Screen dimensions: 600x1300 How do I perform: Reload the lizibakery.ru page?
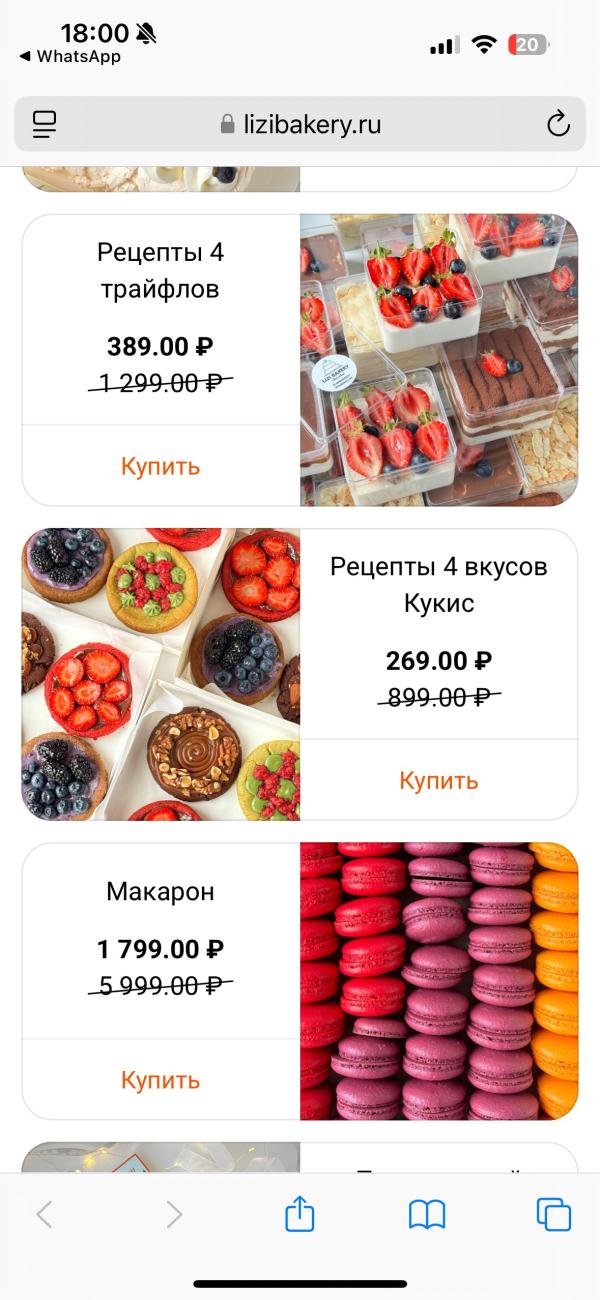point(558,124)
